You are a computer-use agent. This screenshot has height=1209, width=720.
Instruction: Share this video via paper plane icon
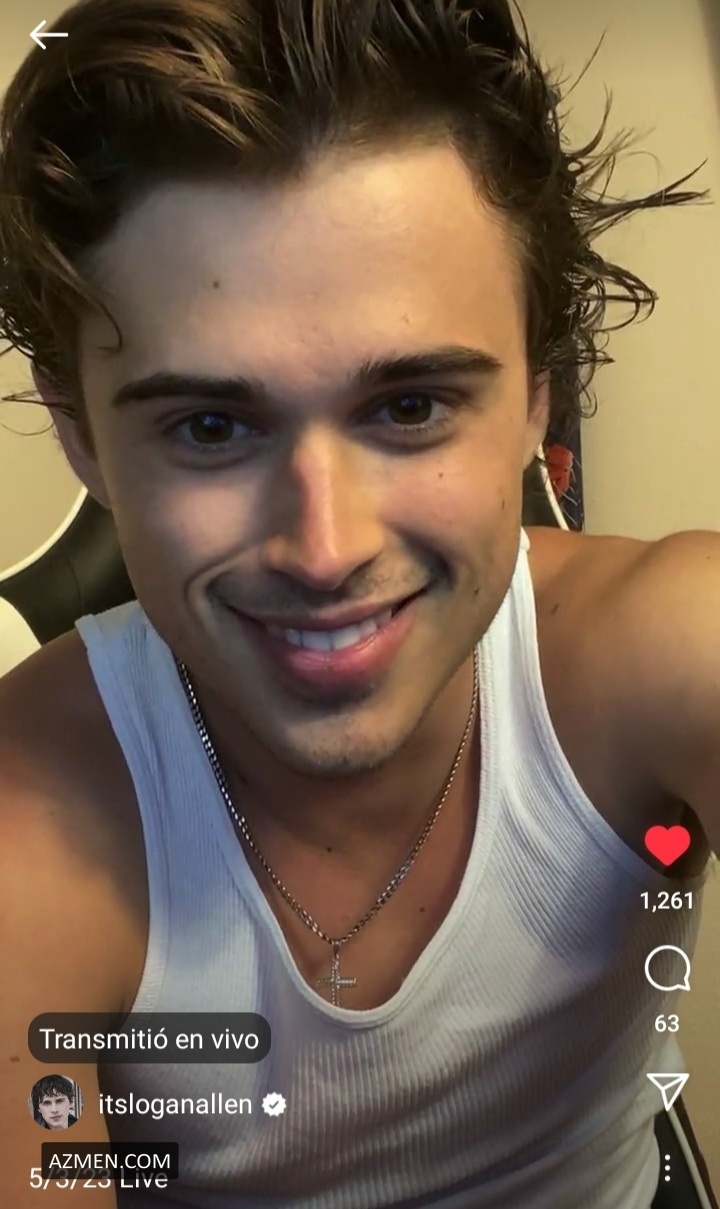[667, 1092]
